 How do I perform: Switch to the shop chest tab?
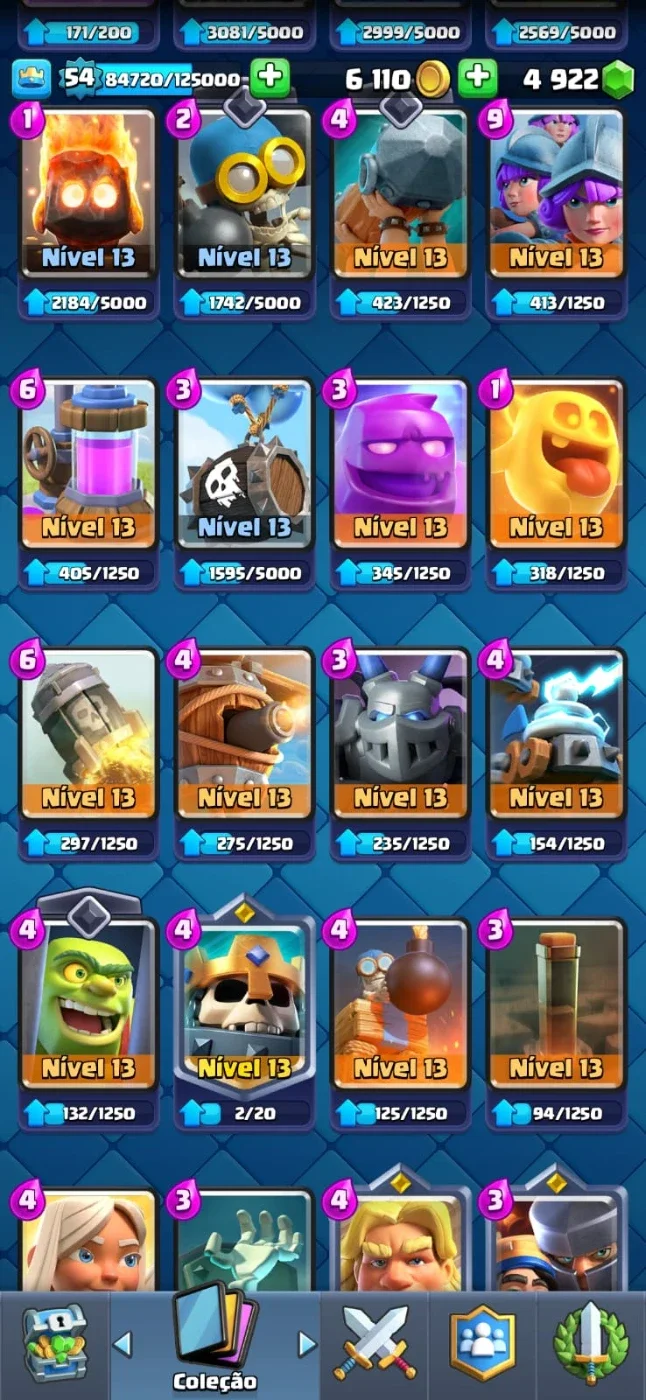coord(54,1344)
